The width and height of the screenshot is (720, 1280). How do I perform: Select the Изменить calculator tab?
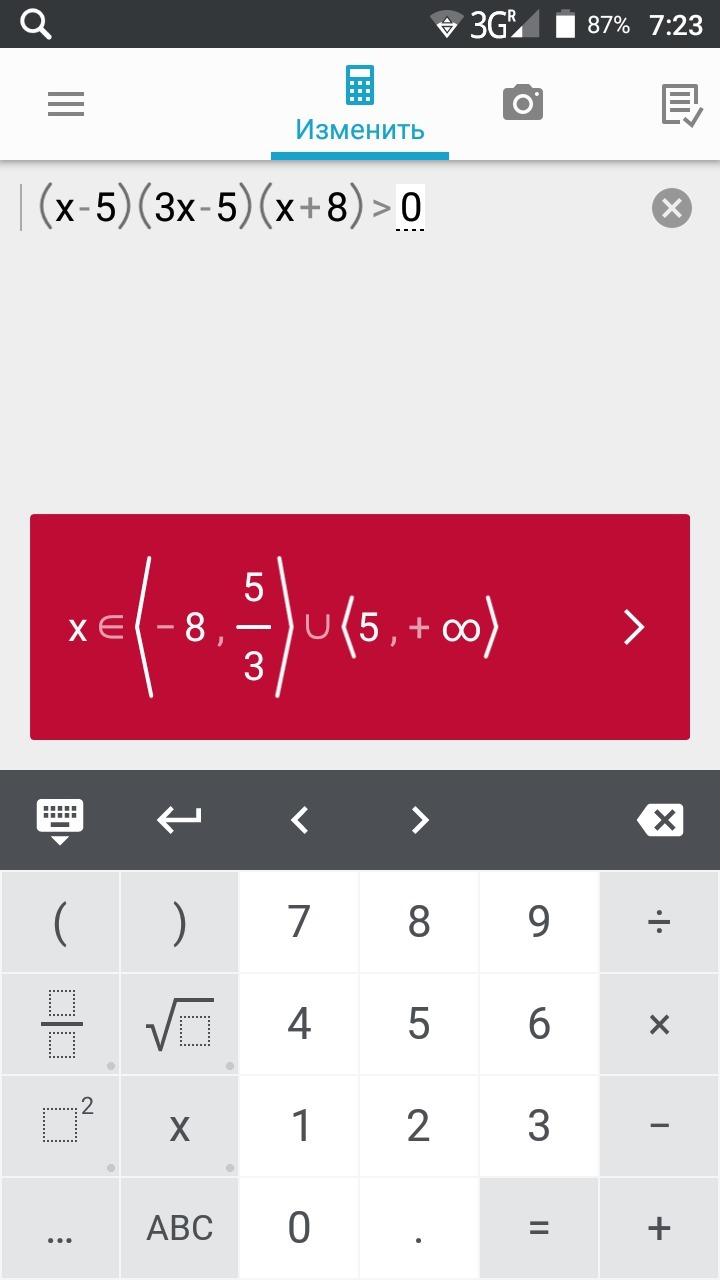coord(360,105)
